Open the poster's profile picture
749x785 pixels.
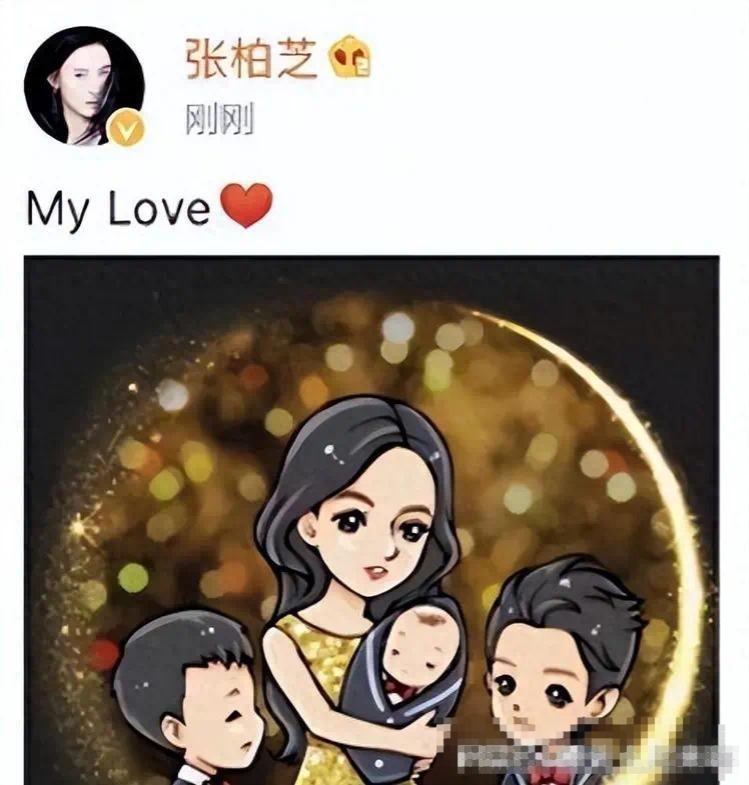pyautogui.click(x=84, y=86)
